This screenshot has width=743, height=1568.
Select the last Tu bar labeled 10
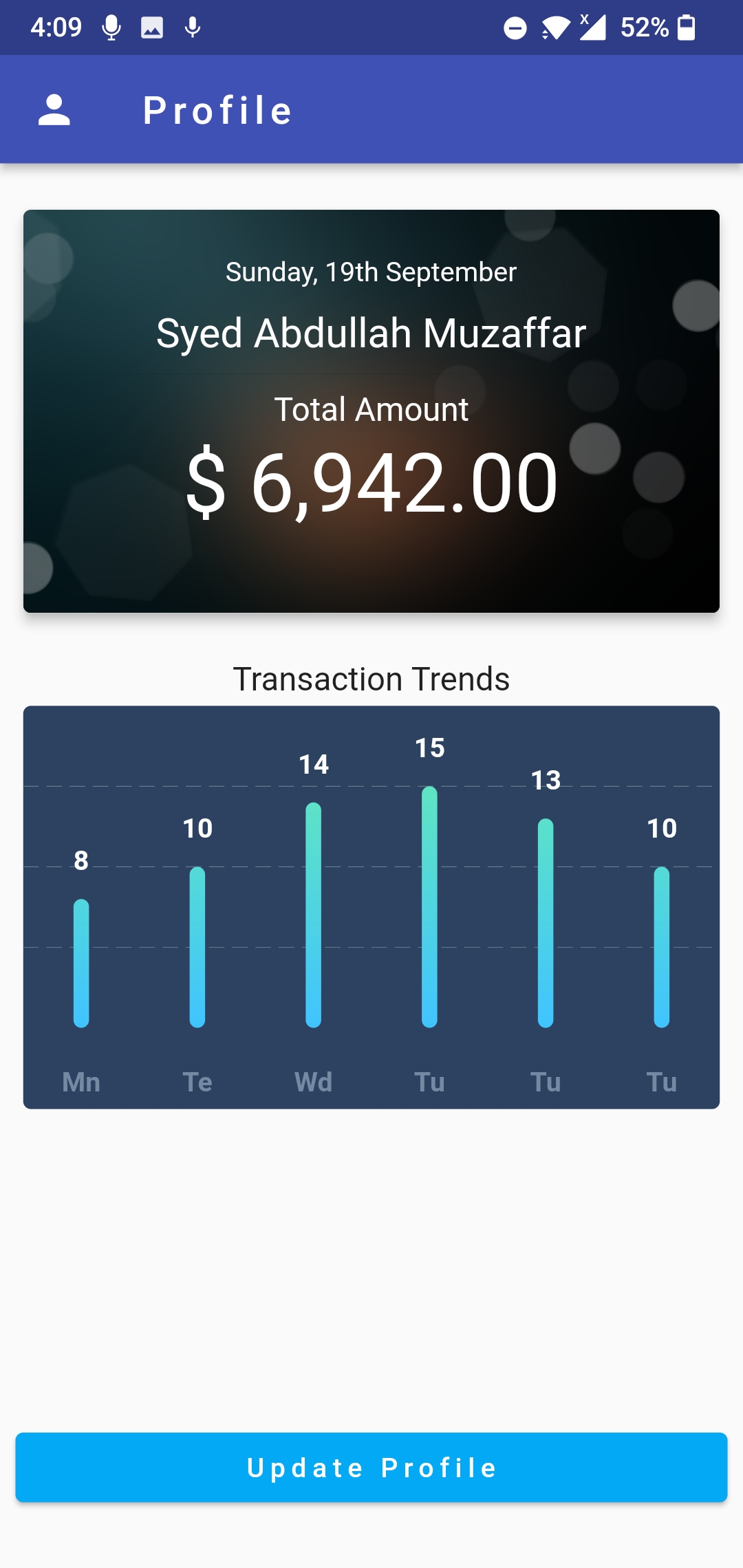point(660,949)
